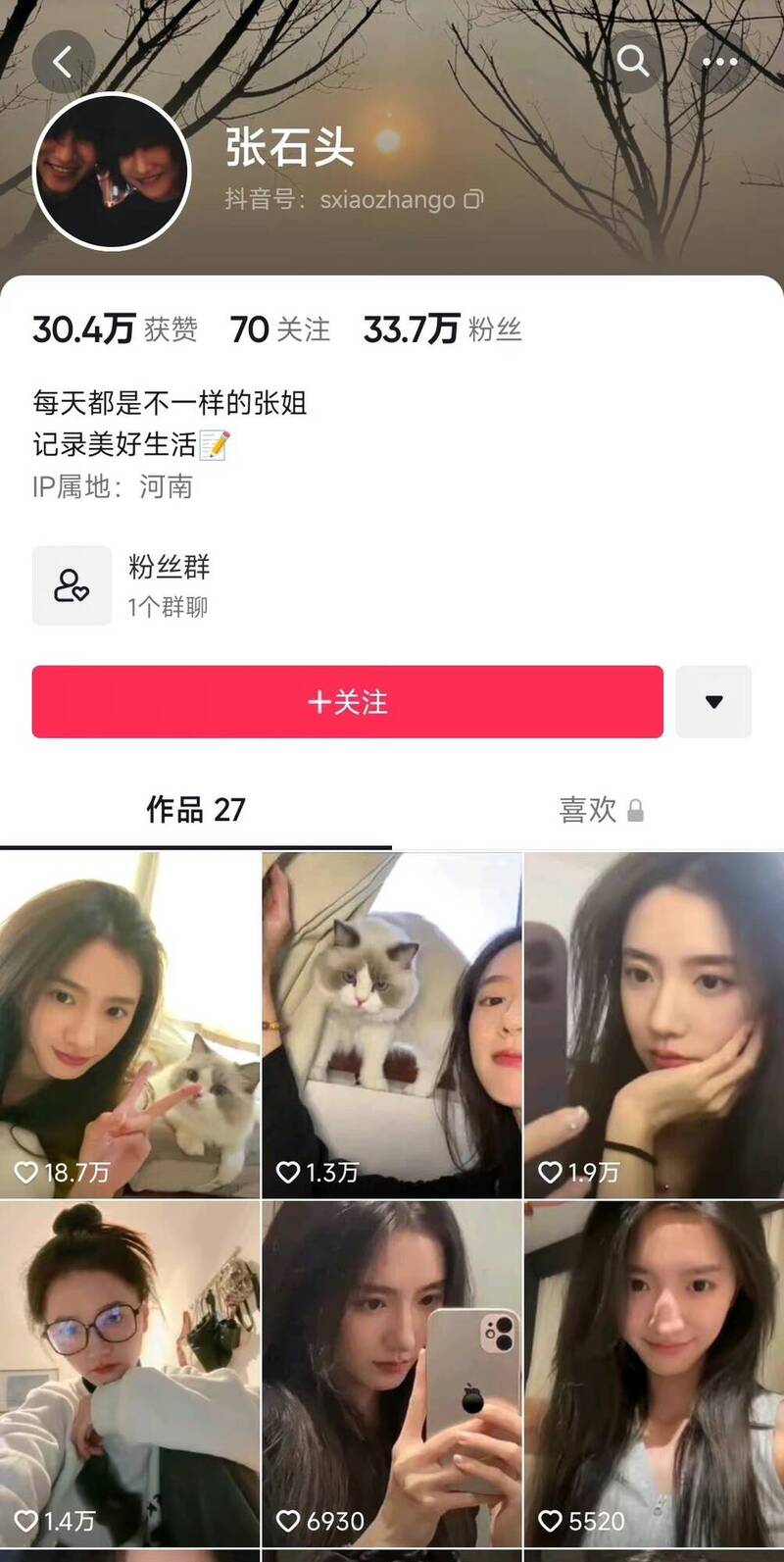Follow this user with +关注

(347, 702)
